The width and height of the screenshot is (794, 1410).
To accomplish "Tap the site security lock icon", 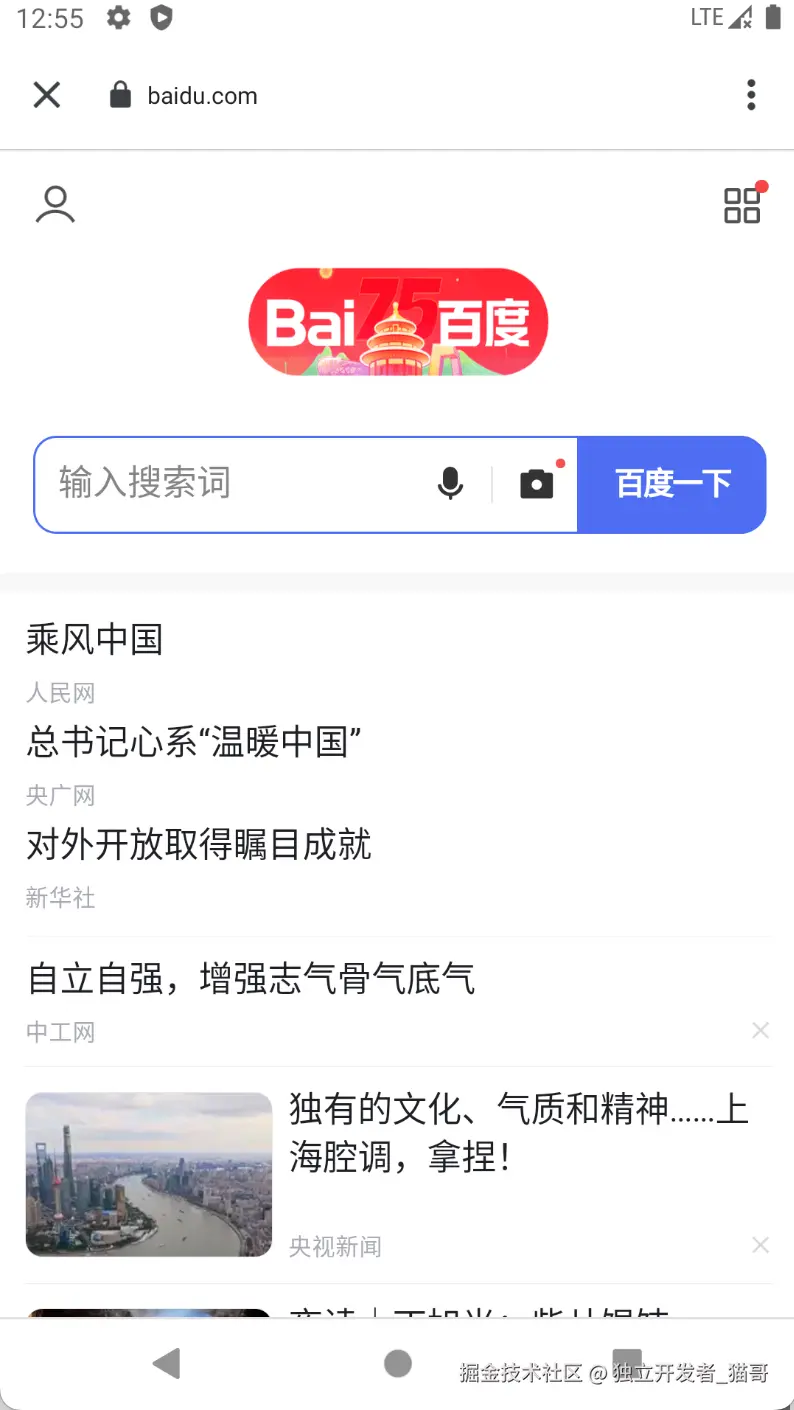I will pos(120,94).
